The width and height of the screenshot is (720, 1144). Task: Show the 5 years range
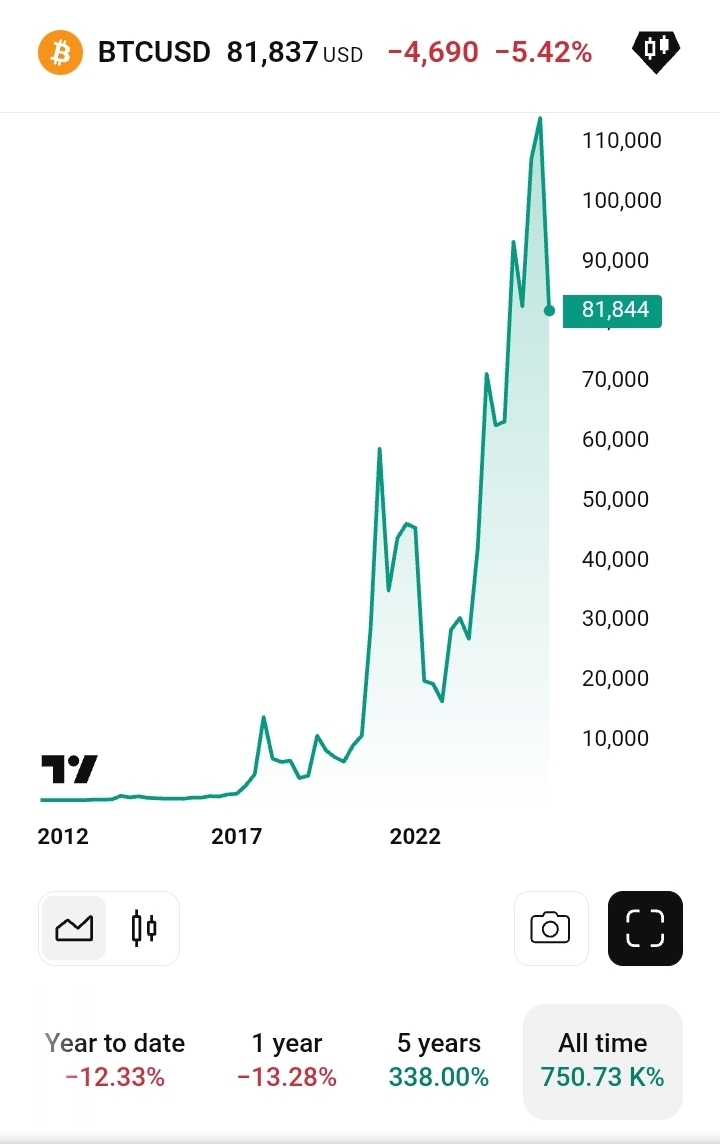point(439,1060)
